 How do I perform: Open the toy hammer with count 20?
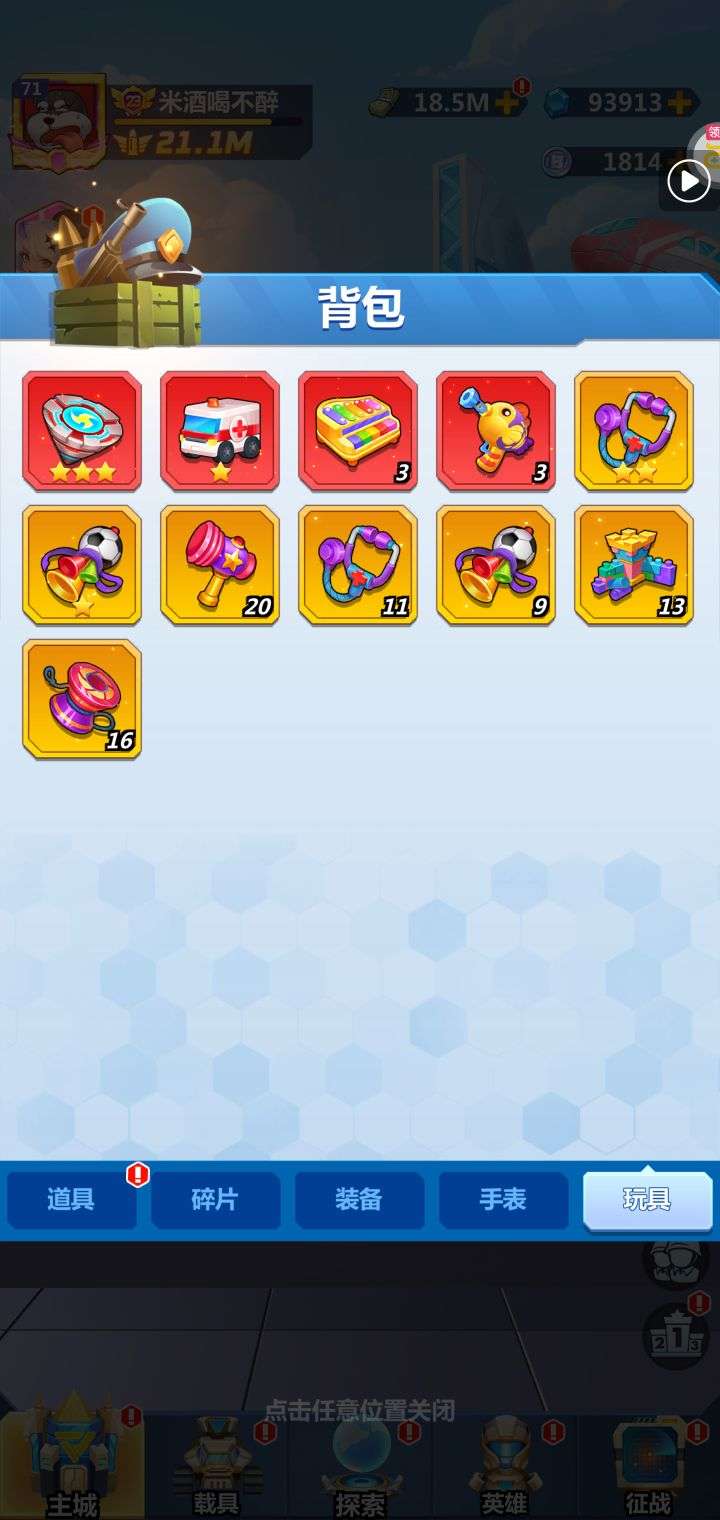[x=220, y=565]
